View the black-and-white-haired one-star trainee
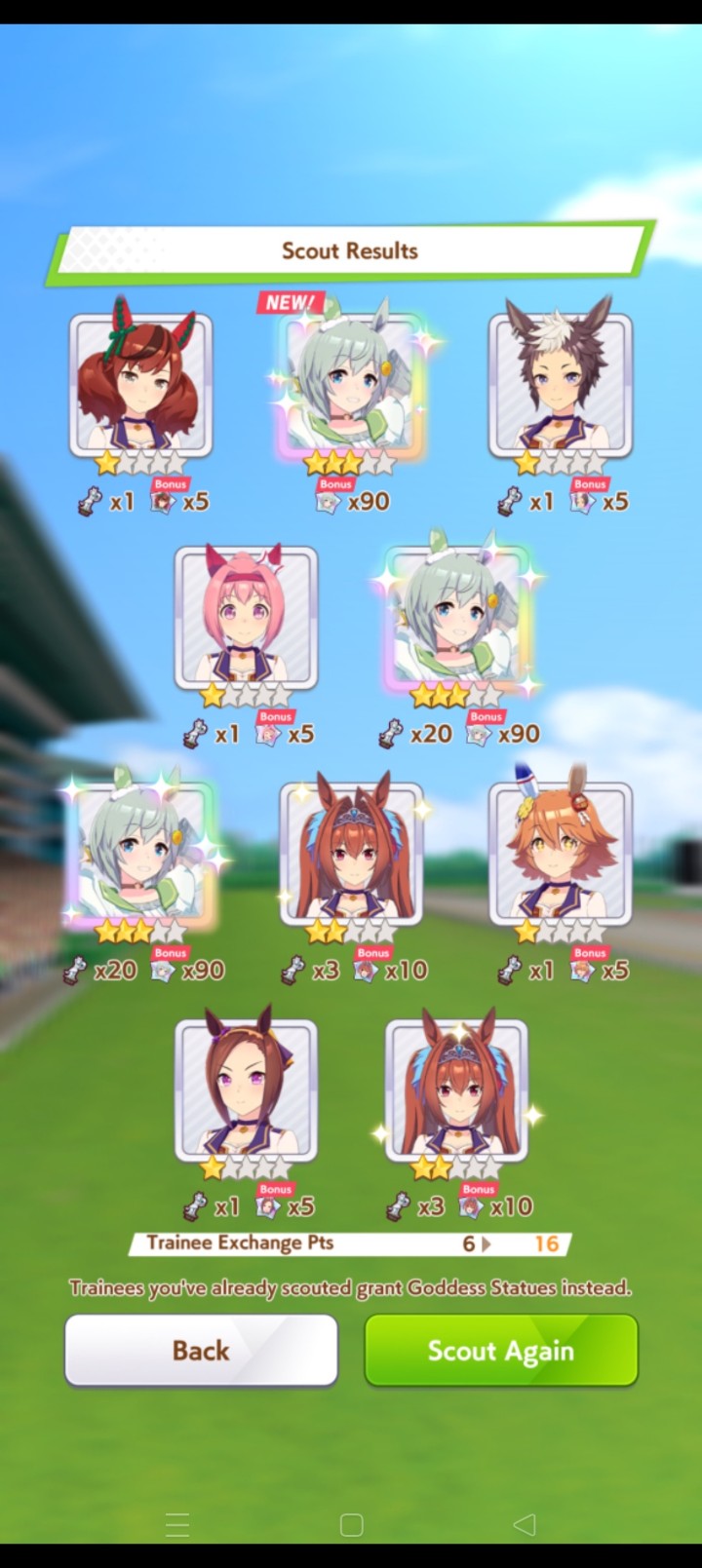The height and width of the screenshot is (1568, 702). [x=560, y=386]
